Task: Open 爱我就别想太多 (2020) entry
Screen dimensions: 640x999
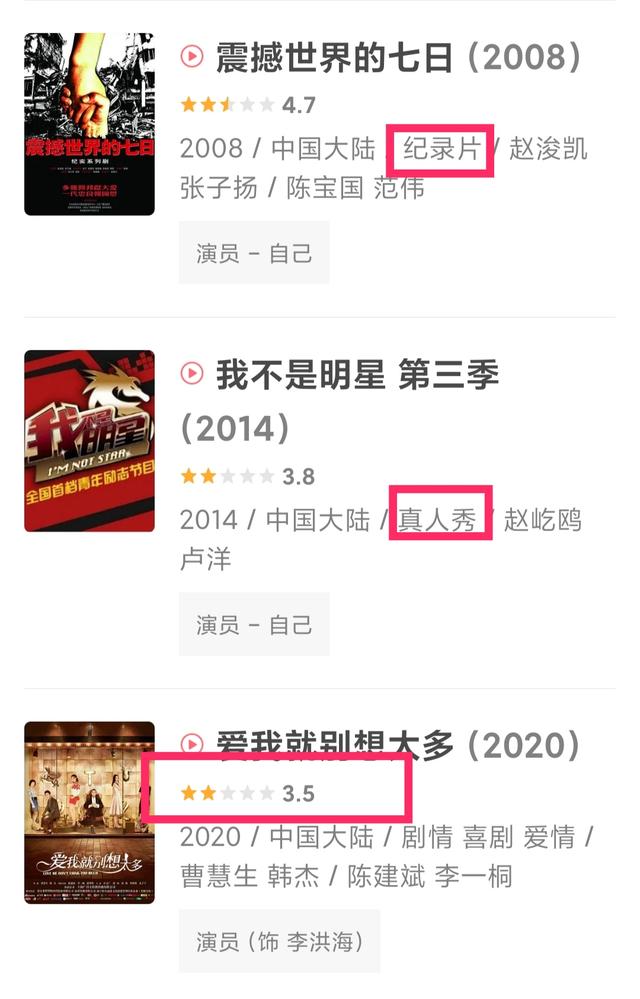Action: point(398,744)
